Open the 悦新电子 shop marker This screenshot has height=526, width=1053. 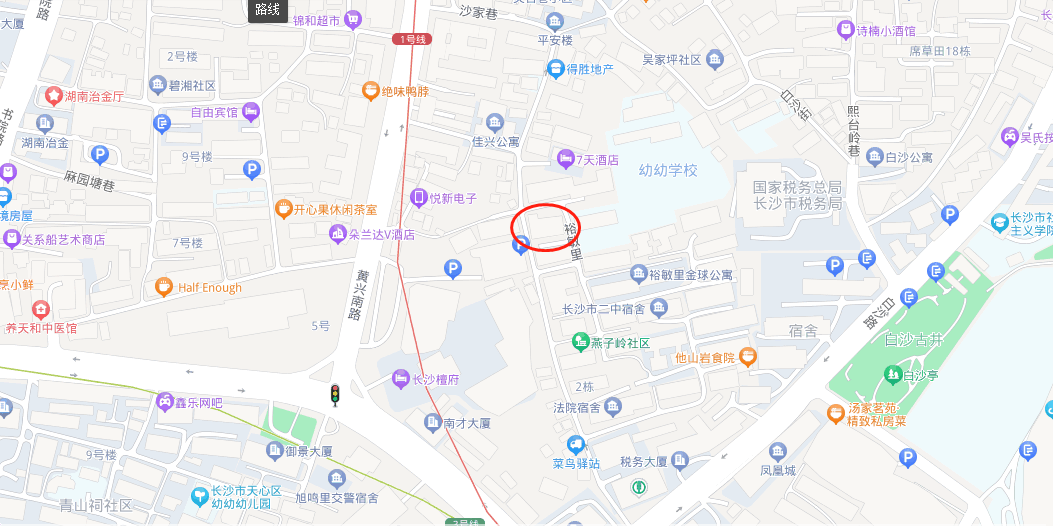419,198
